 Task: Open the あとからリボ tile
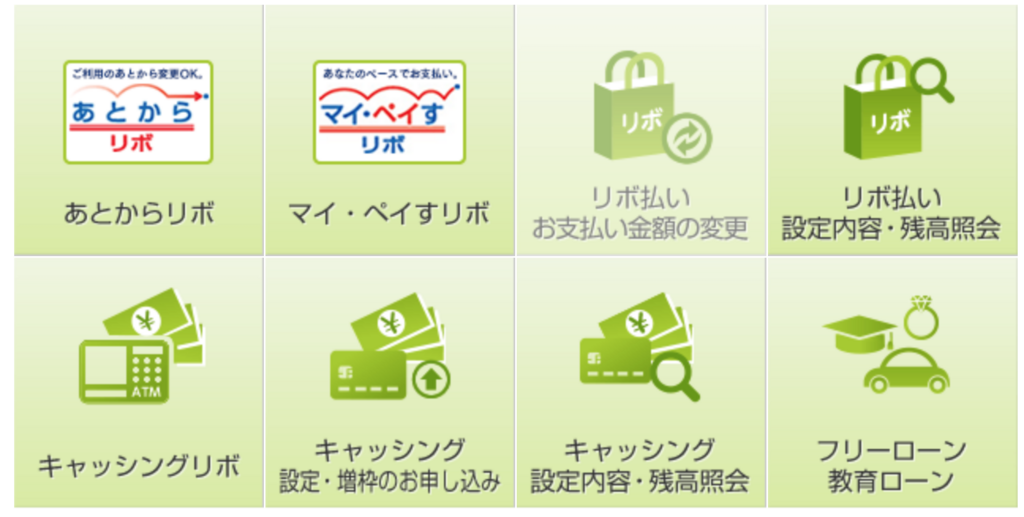pyautogui.click(x=139, y=130)
